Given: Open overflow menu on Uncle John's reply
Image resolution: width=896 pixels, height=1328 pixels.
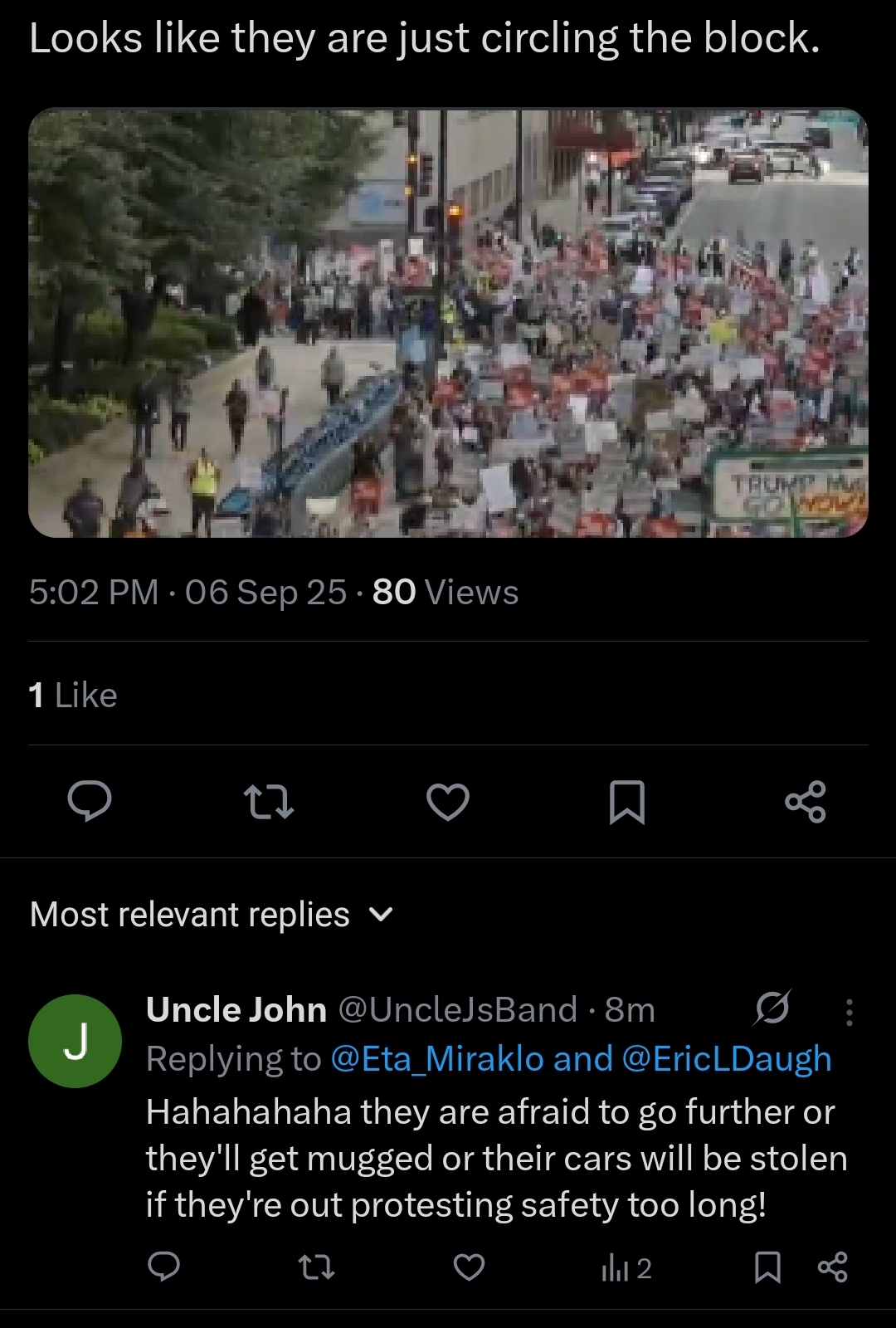Looking at the screenshot, I should tap(849, 1012).
